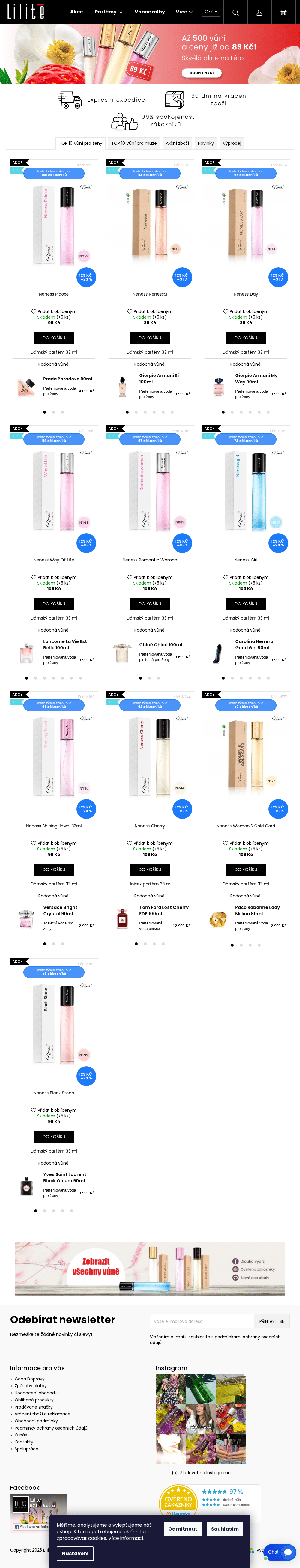The height and width of the screenshot is (1568, 300).
Task: Reject cookies with Odmítnout
Action: coord(183,1528)
